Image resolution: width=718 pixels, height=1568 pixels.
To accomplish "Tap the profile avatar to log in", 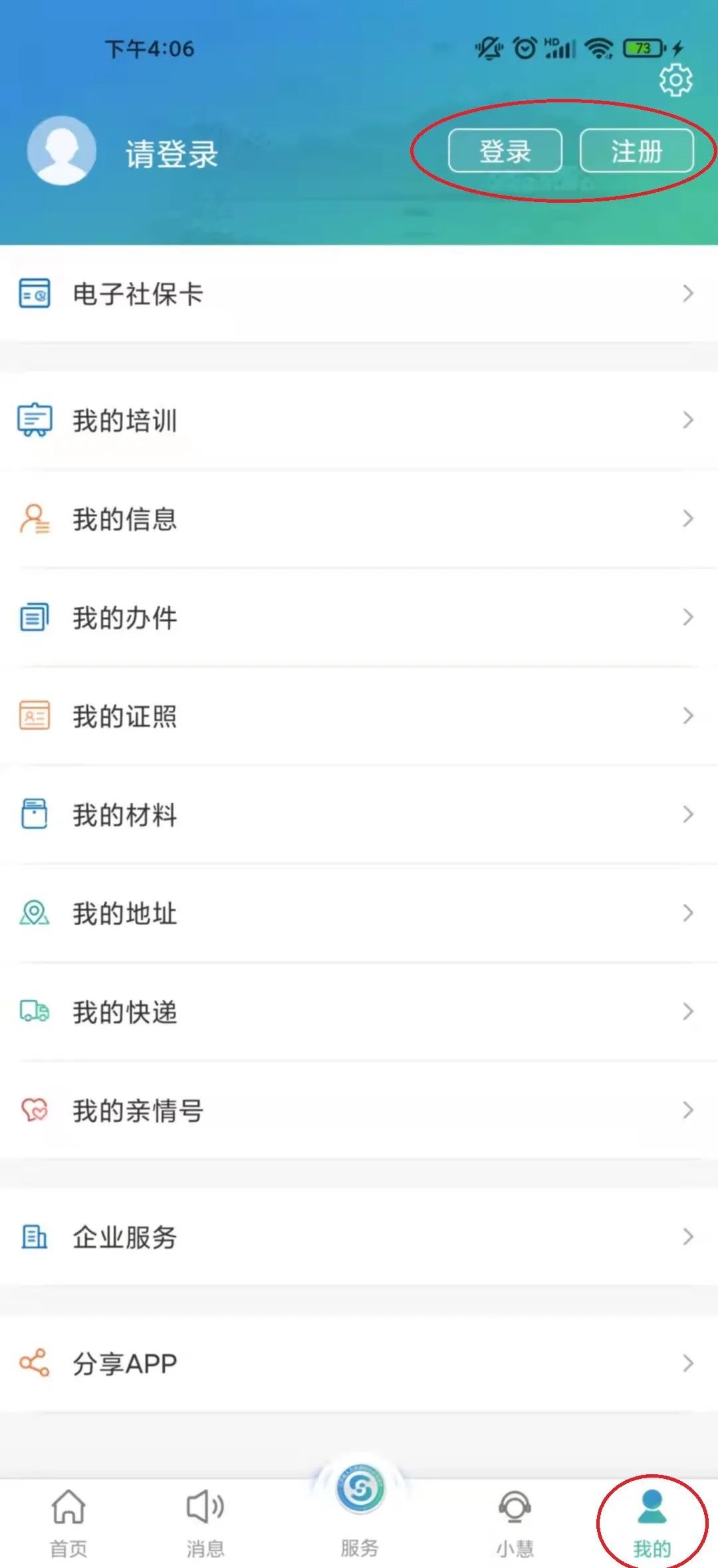I will tap(61, 151).
